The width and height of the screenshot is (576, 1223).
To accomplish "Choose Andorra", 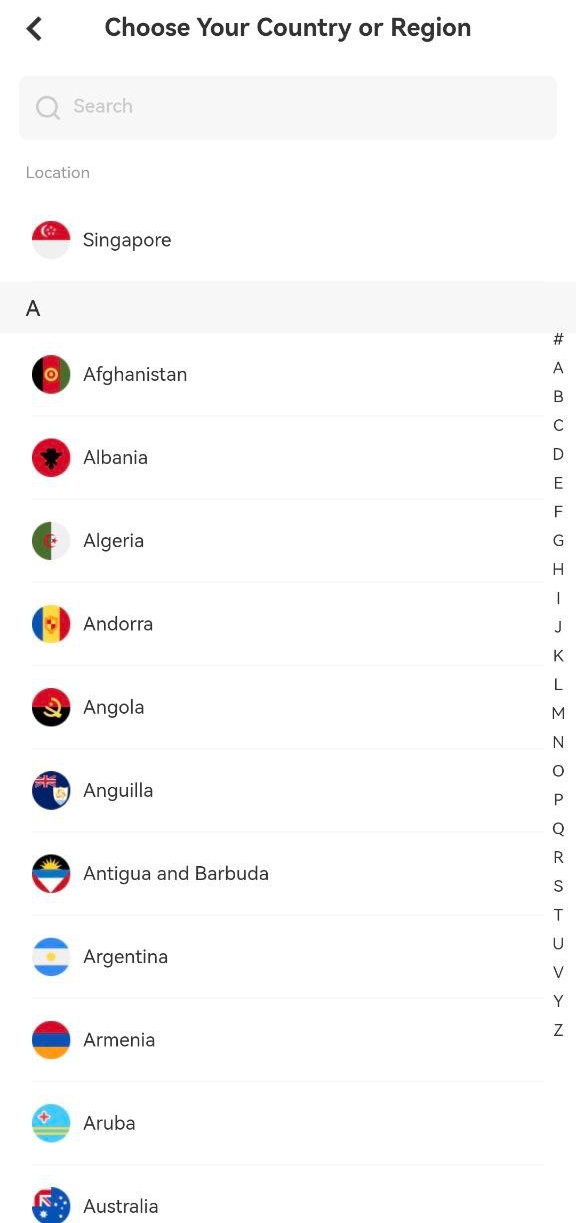I will (x=288, y=624).
